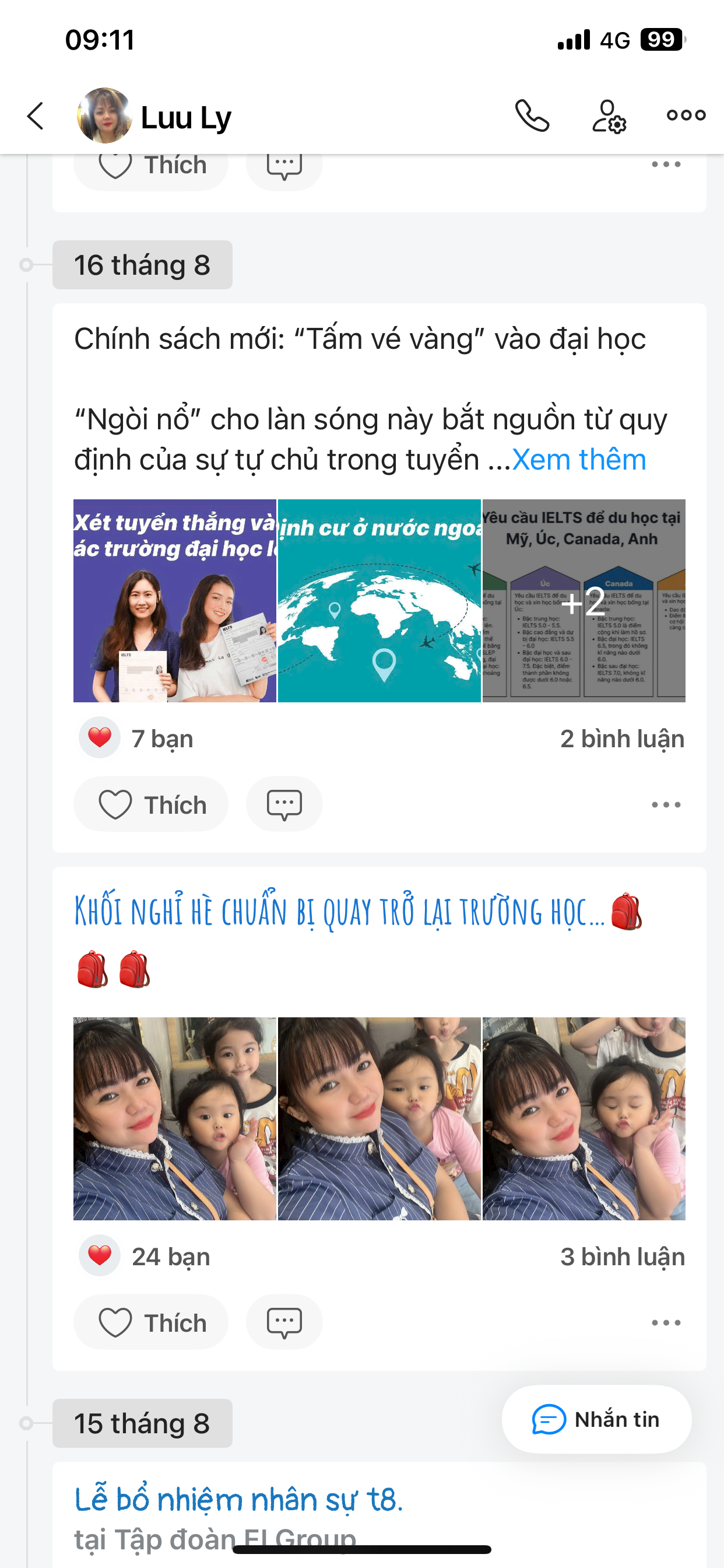Like the back-to-school post
The height and width of the screenshot is (1568, 724).
click(152, 1322)
